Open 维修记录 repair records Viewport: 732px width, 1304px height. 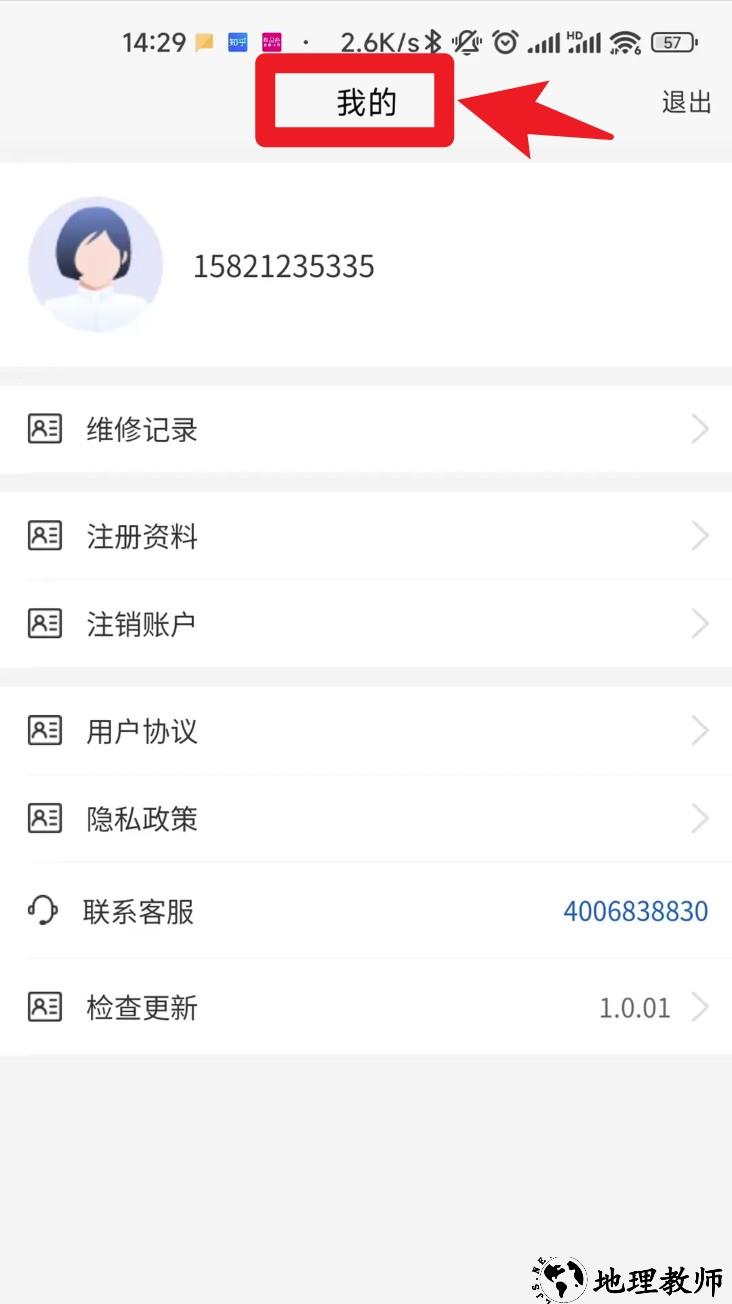point(366,430)
